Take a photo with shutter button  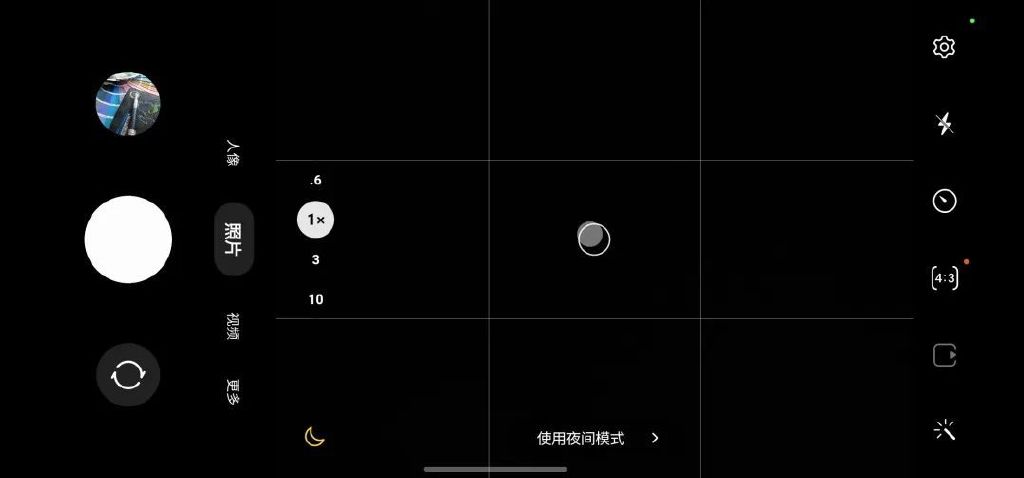(128, 239)
